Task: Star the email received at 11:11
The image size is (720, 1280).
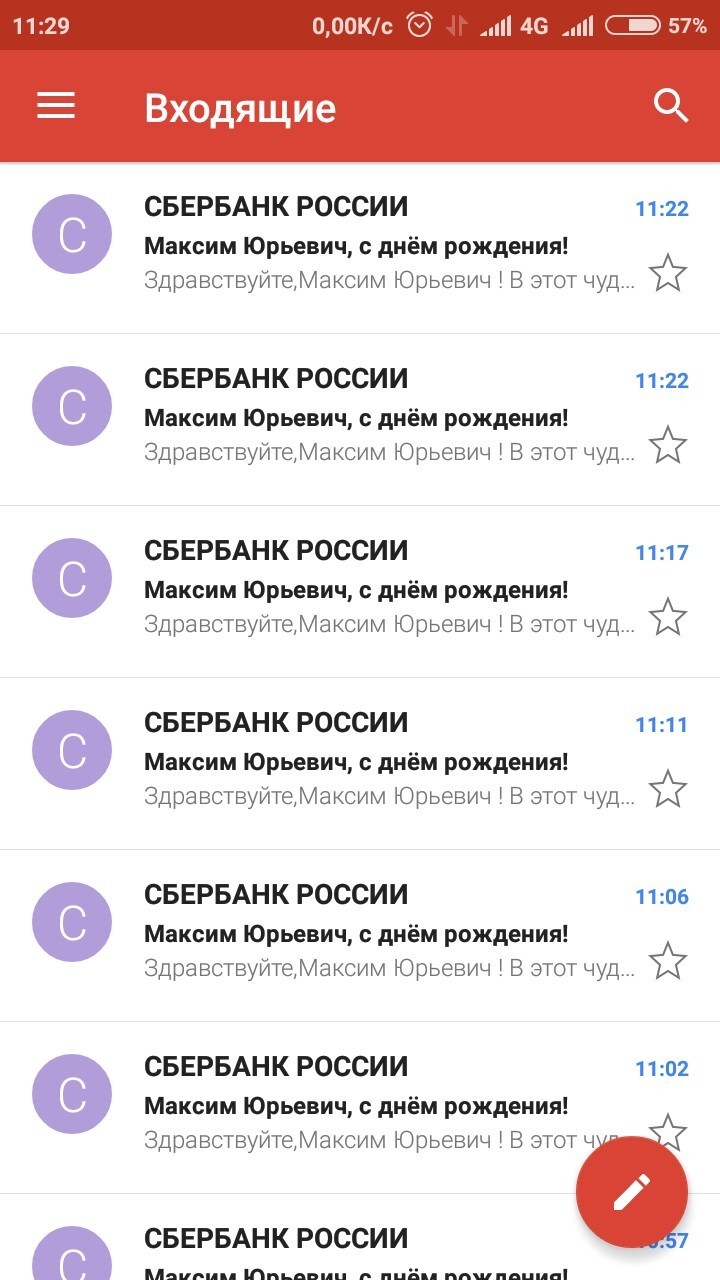Action: click(668, 790)
